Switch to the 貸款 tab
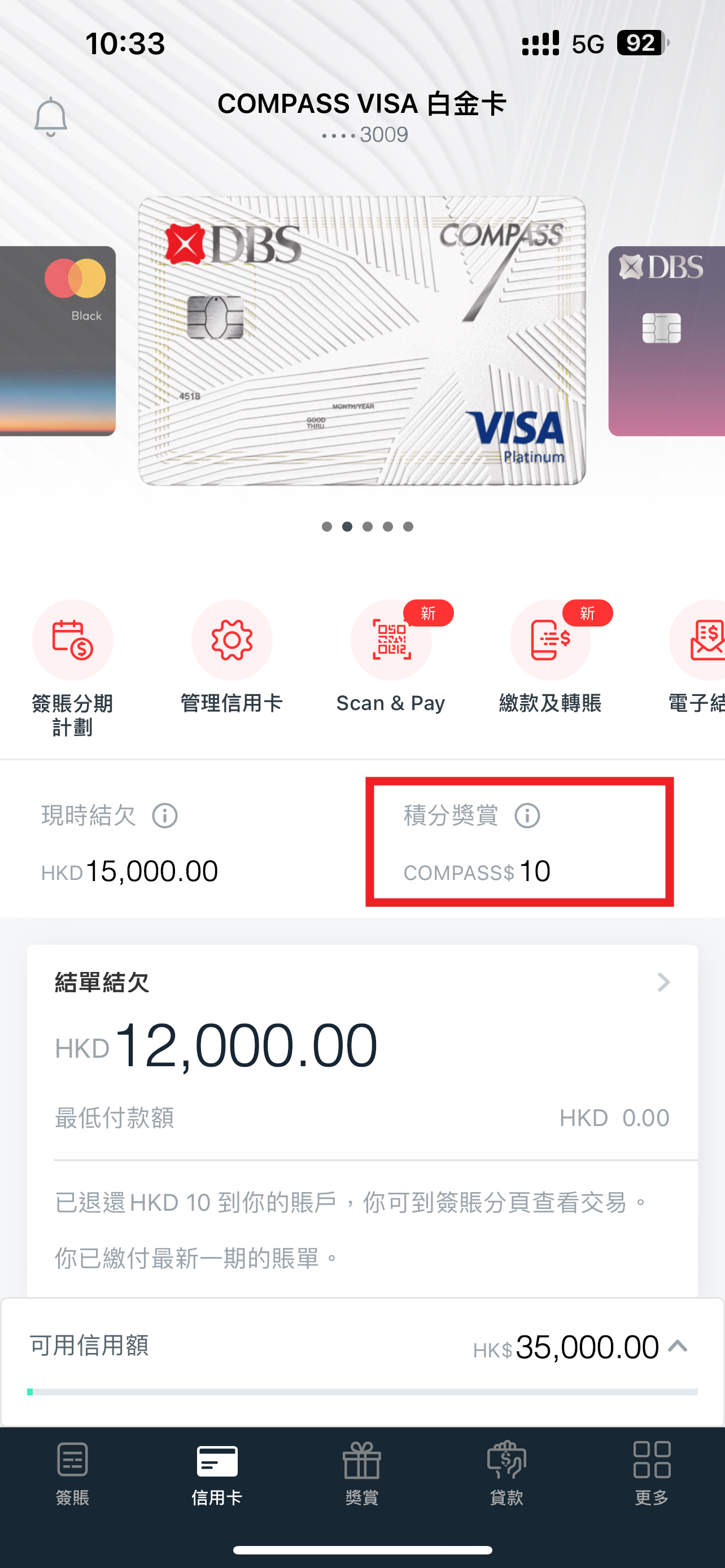 506,1472
